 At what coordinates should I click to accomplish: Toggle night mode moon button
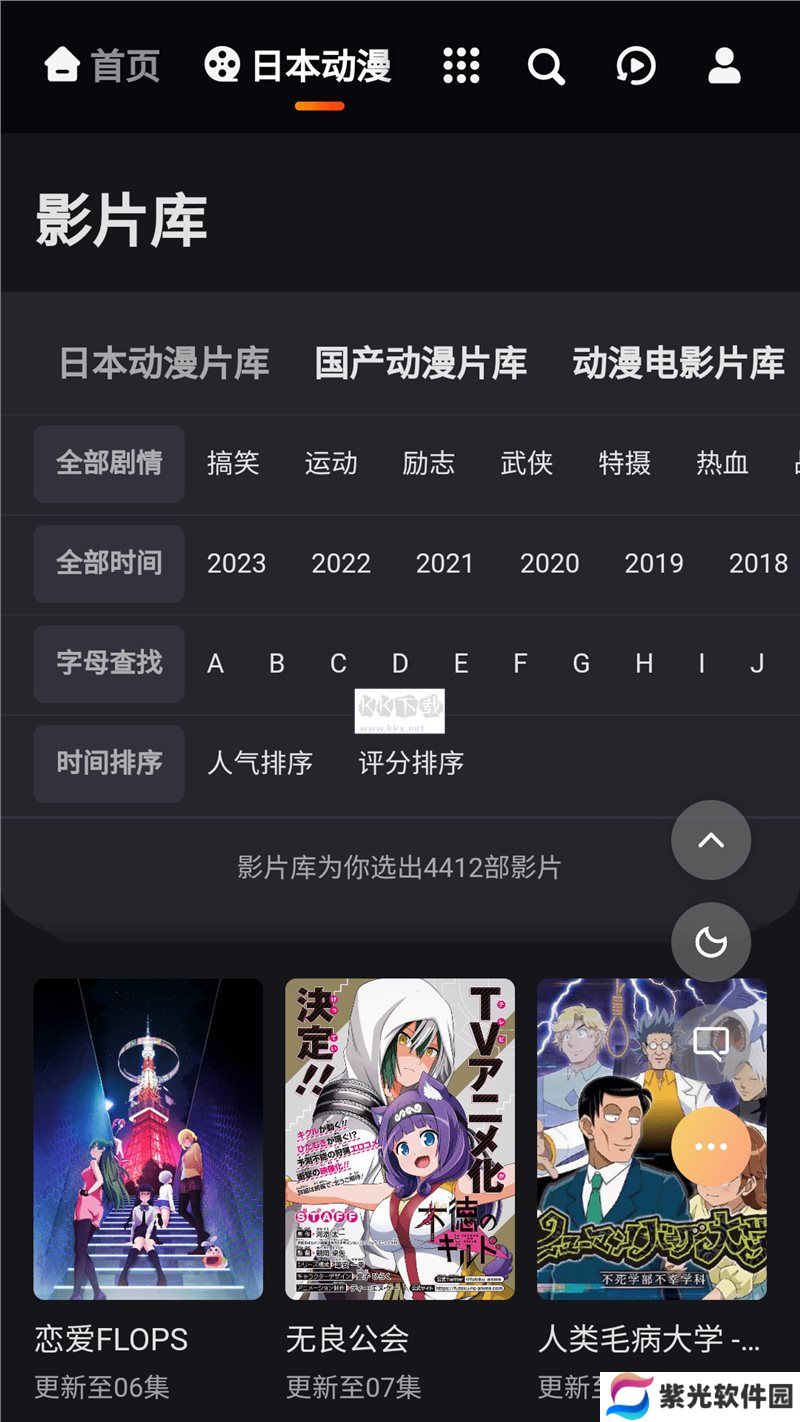coord(711,942)
